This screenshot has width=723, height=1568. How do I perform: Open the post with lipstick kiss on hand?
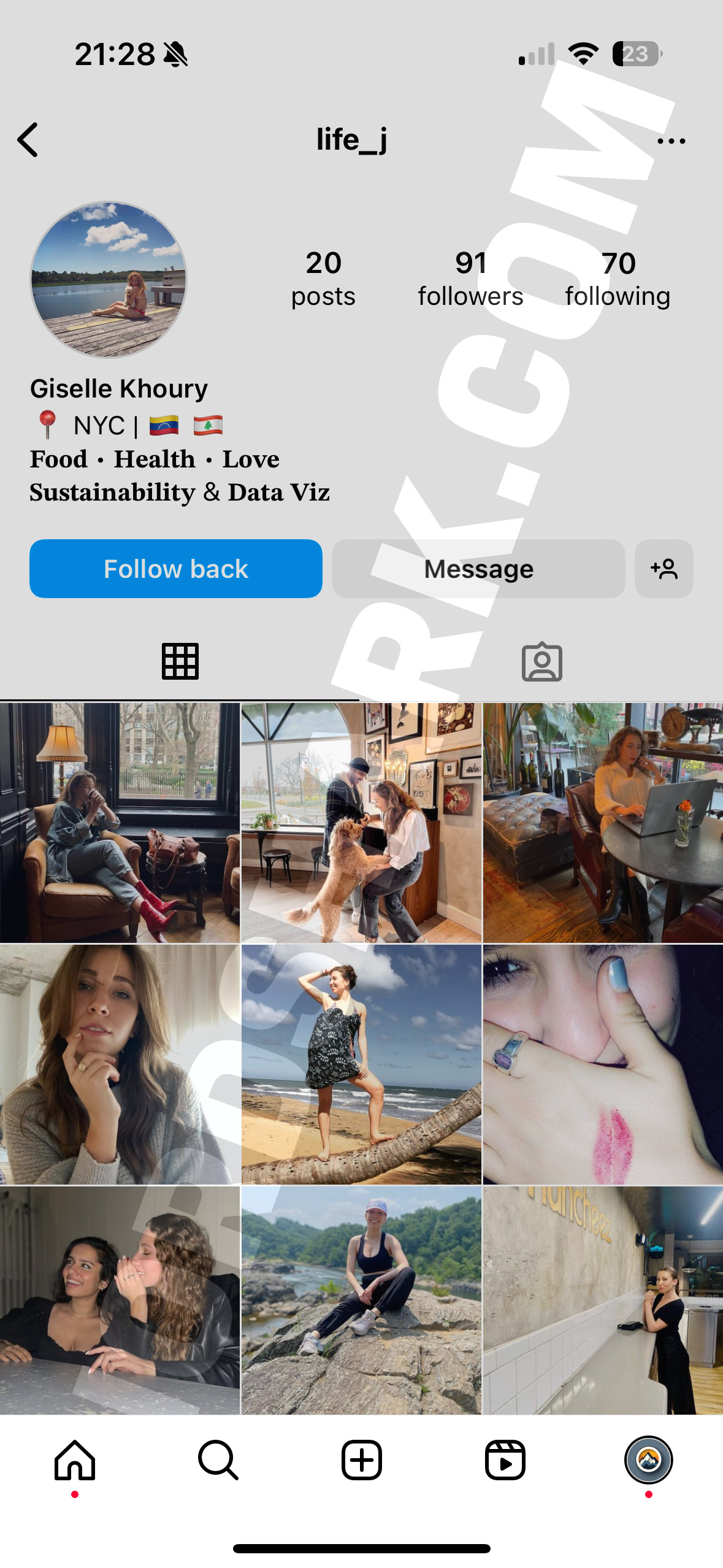(603, 1064)
